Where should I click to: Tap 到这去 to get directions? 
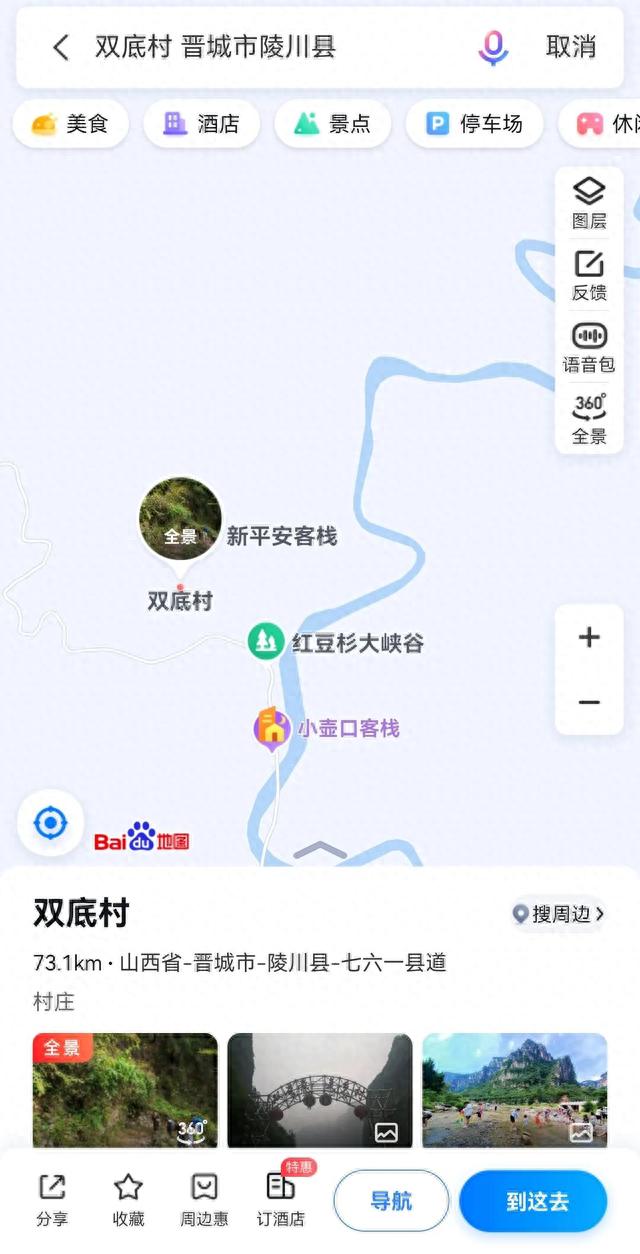[x=533, y=1200]
